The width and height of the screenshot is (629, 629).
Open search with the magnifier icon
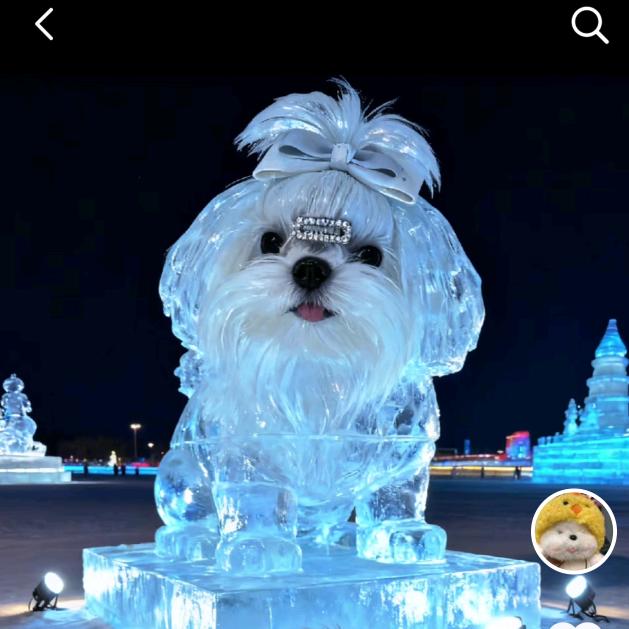589,25
